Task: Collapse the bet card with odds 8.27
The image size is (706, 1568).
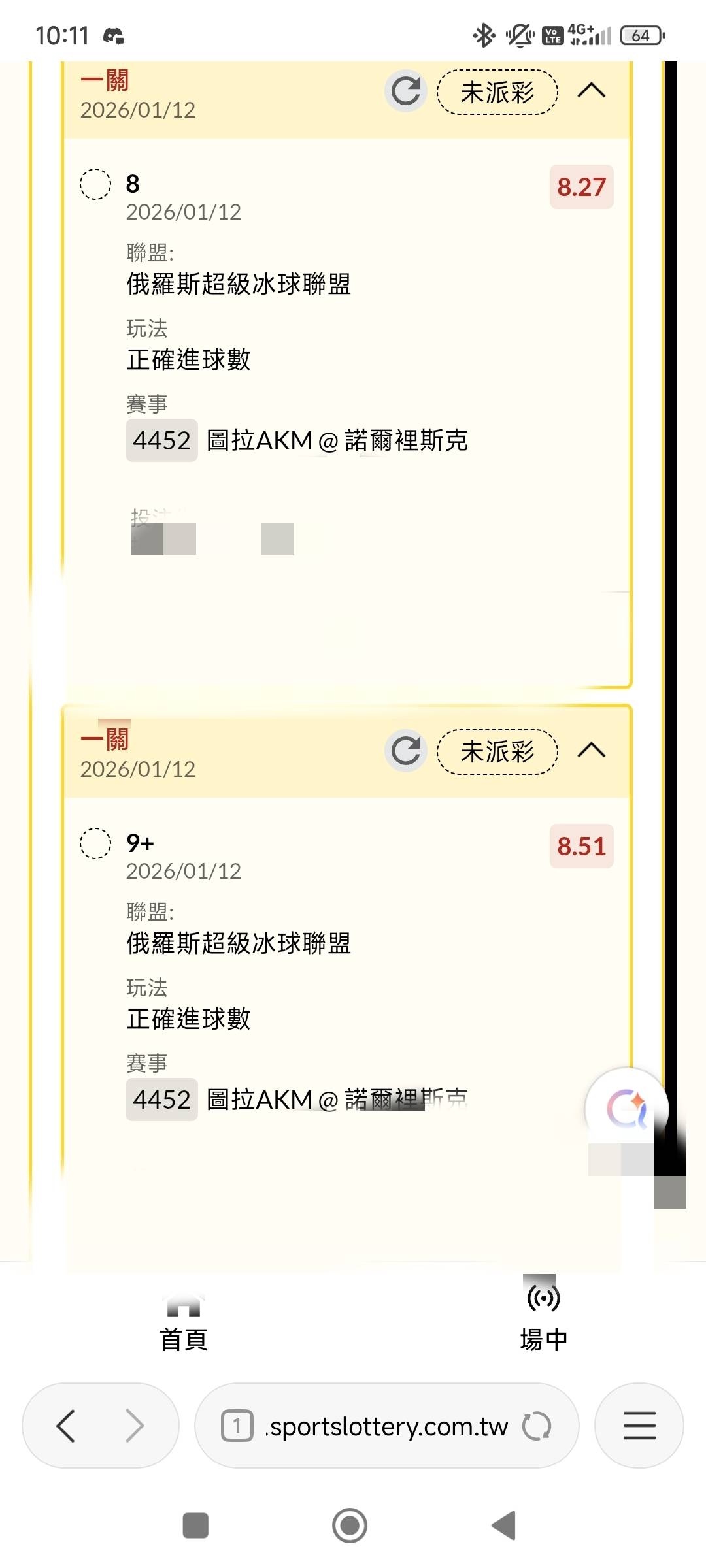Action: pos(591,91)
